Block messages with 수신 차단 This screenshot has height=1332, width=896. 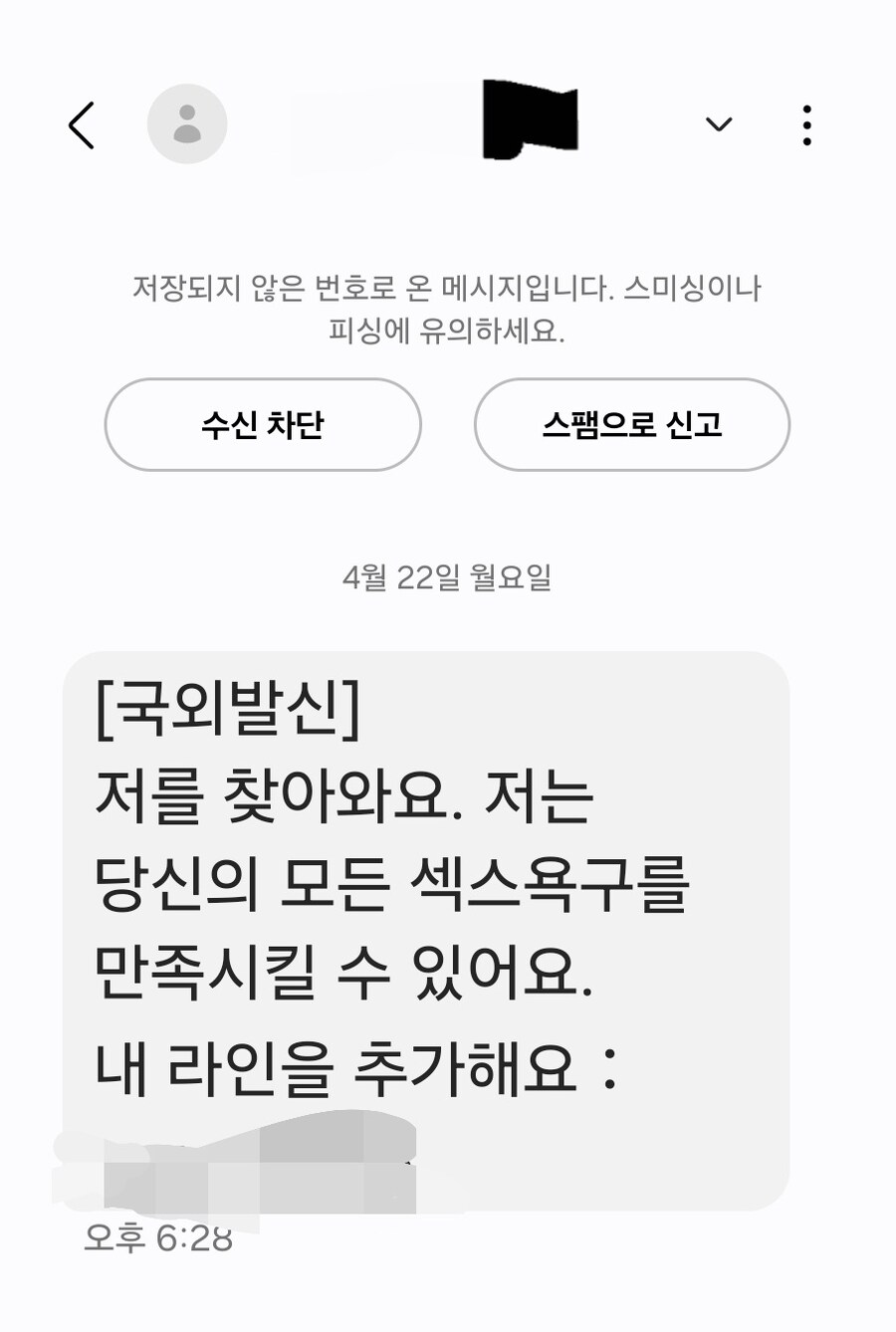[263, 425]
